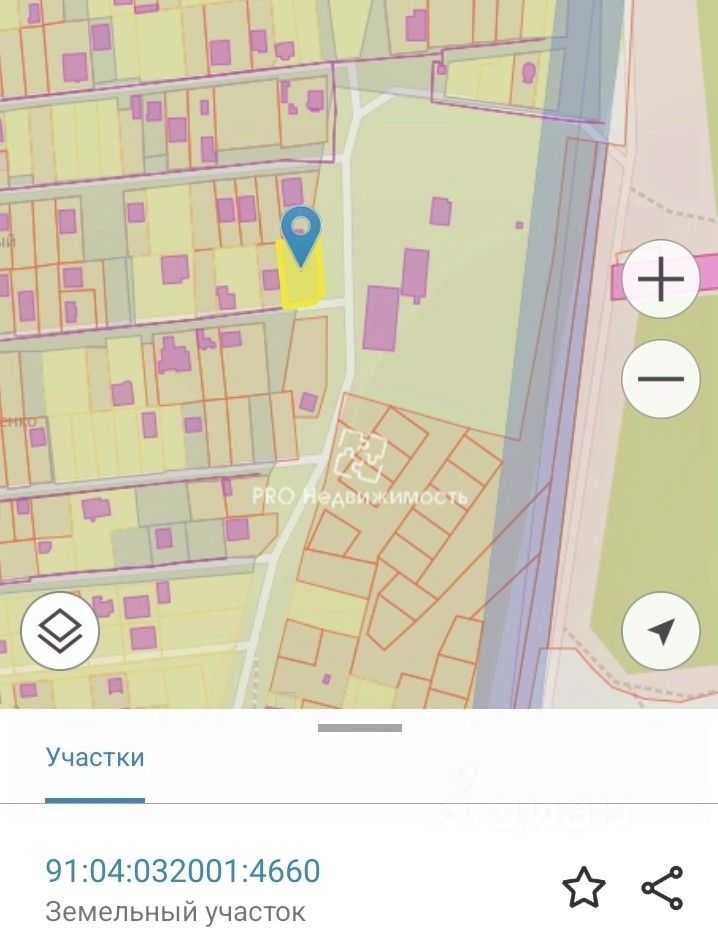
Task: Zoom in on the map
Action: (660, 280)
